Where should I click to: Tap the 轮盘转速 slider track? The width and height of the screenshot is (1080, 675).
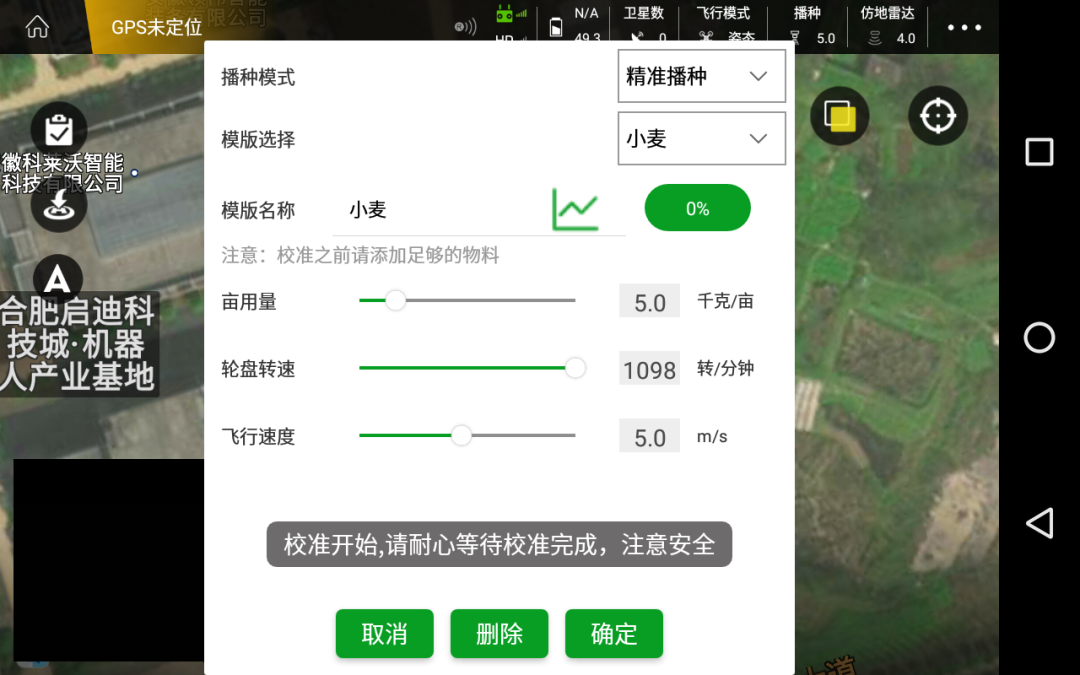click(x=467, y=368)
